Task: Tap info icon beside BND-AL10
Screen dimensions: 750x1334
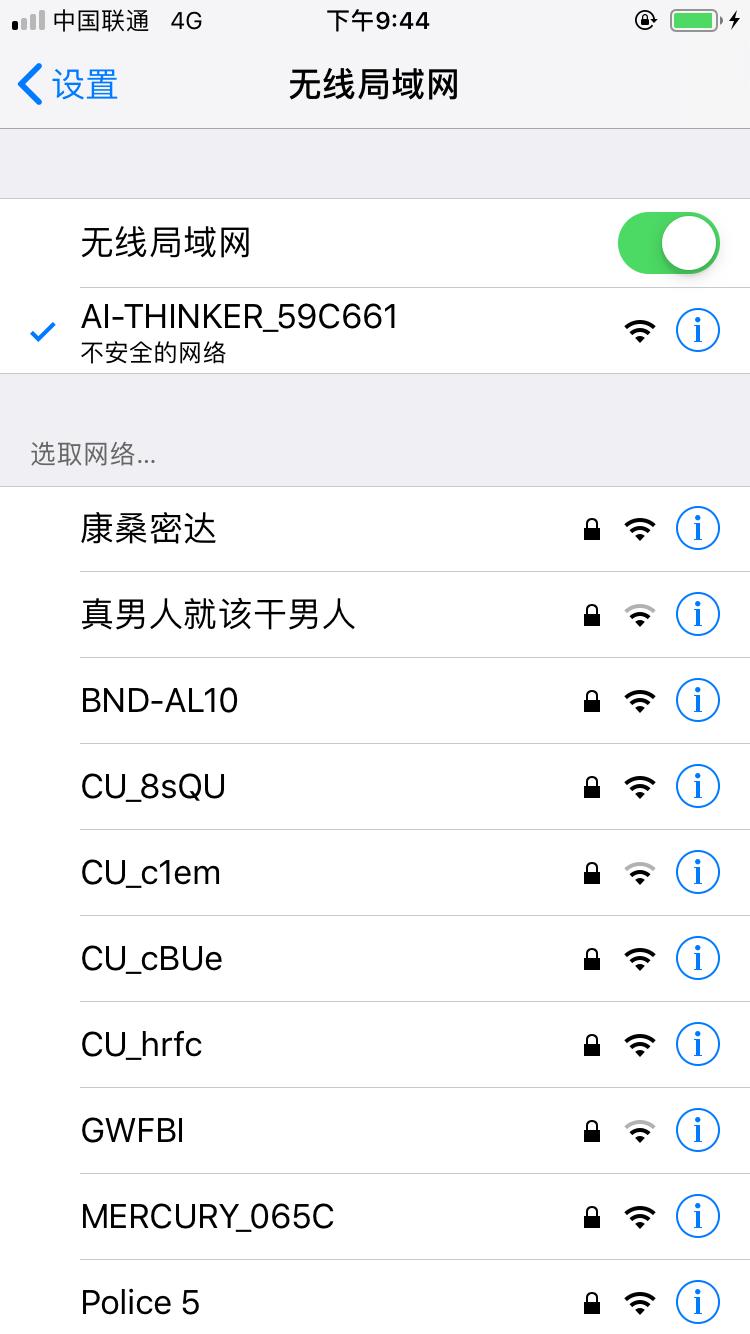Action: (x=697, y=700)
